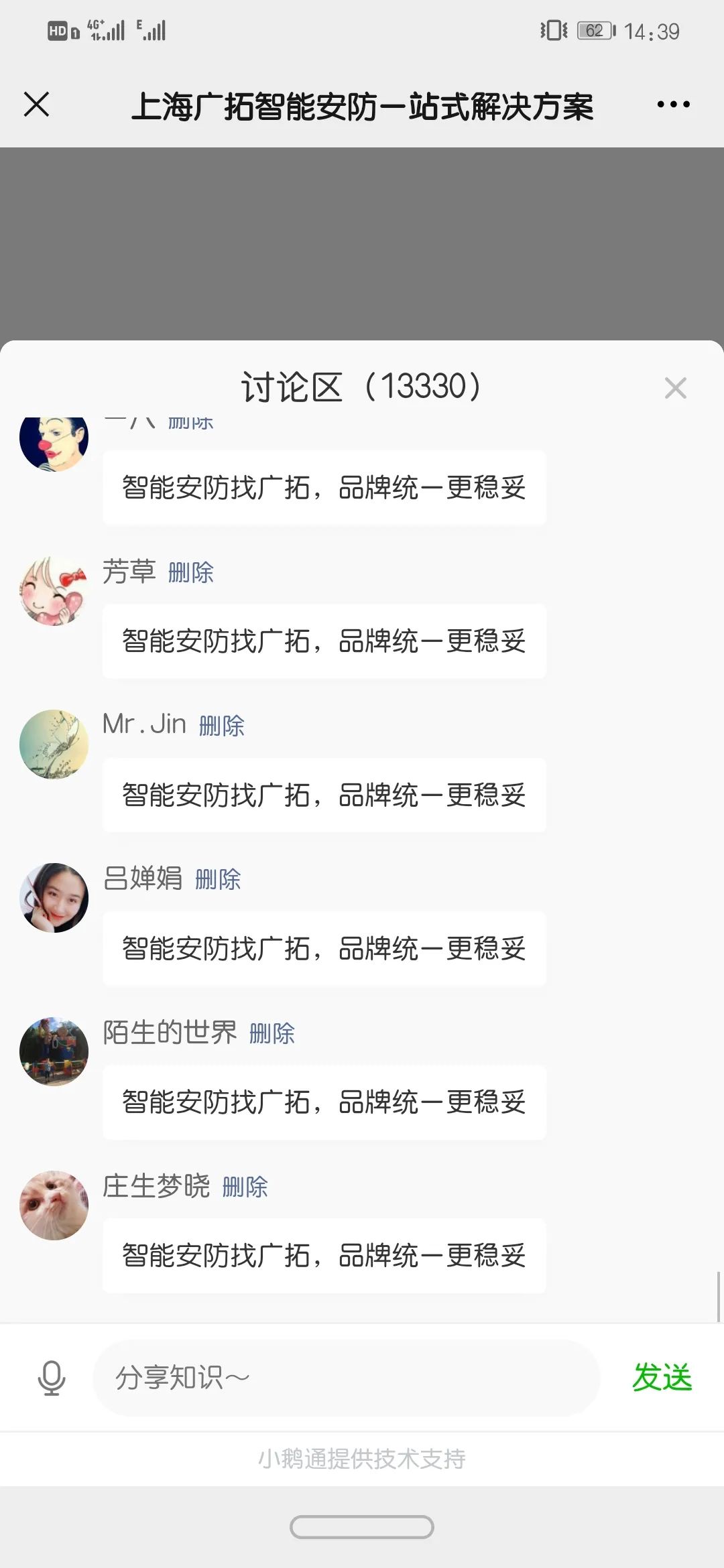724x1568 pixels.
Task: Select 庄生梦晓's message bubble
Action: 323,1256
